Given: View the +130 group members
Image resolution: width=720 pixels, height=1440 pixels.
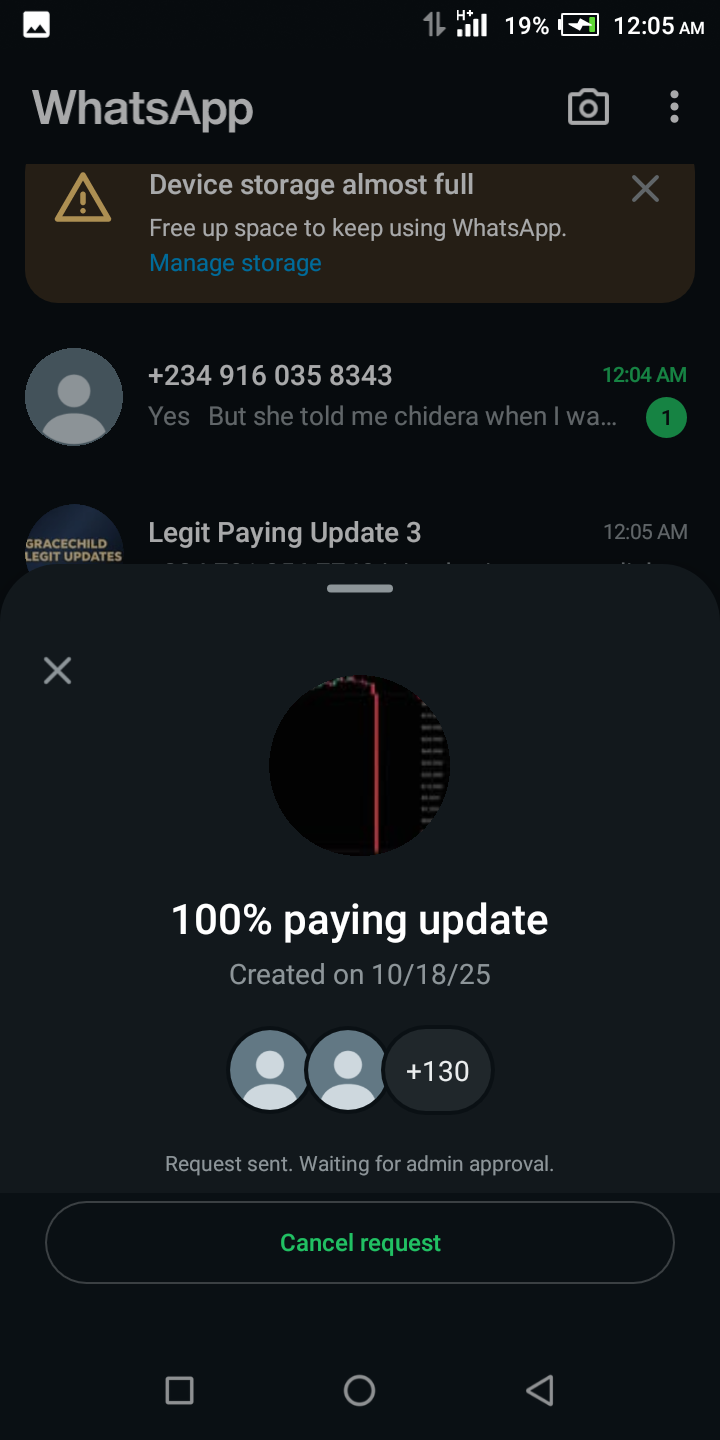Looking at the screenshot, I should point(438,1071).
